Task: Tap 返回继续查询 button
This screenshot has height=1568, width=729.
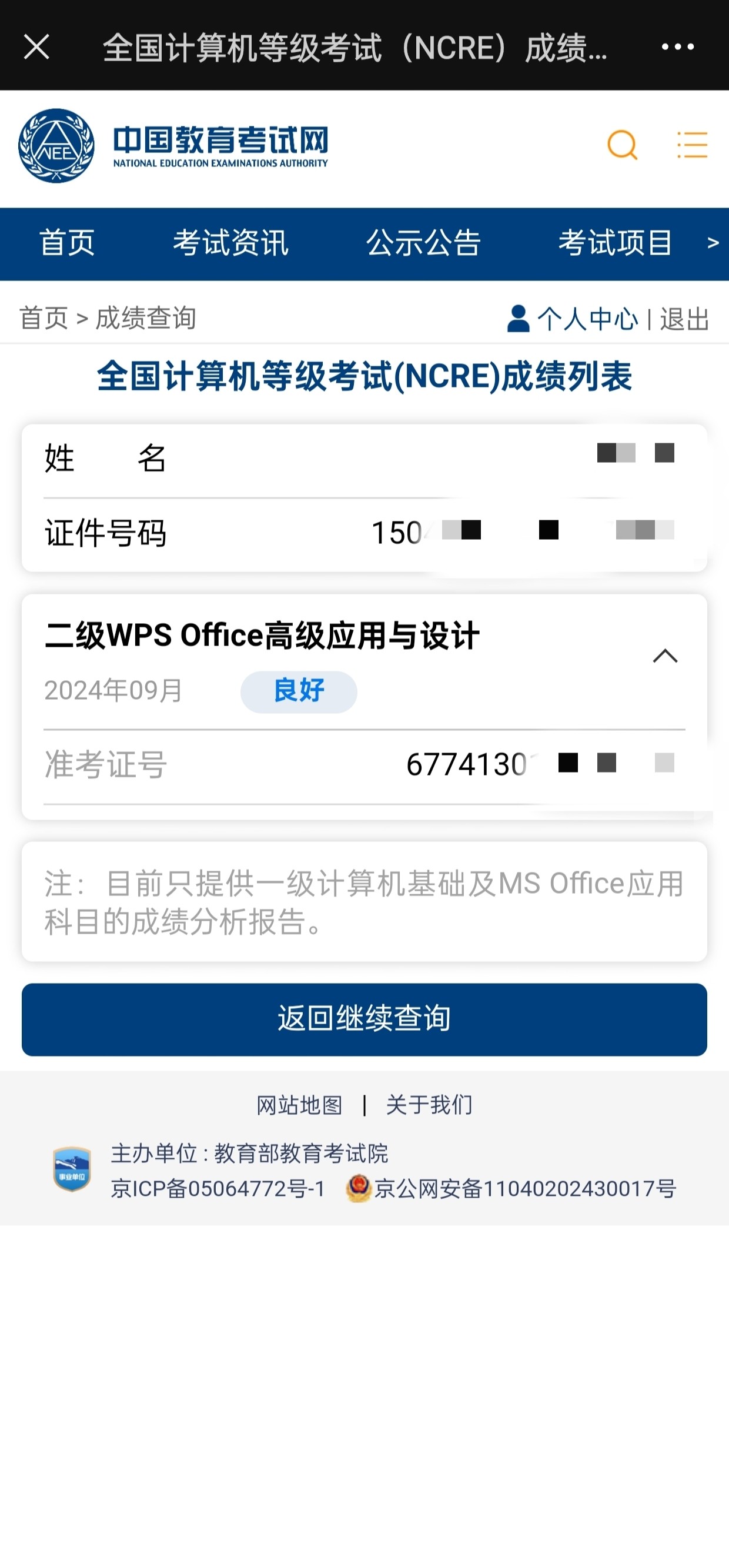Action: pyautogui.click(x=364, y=1019)
